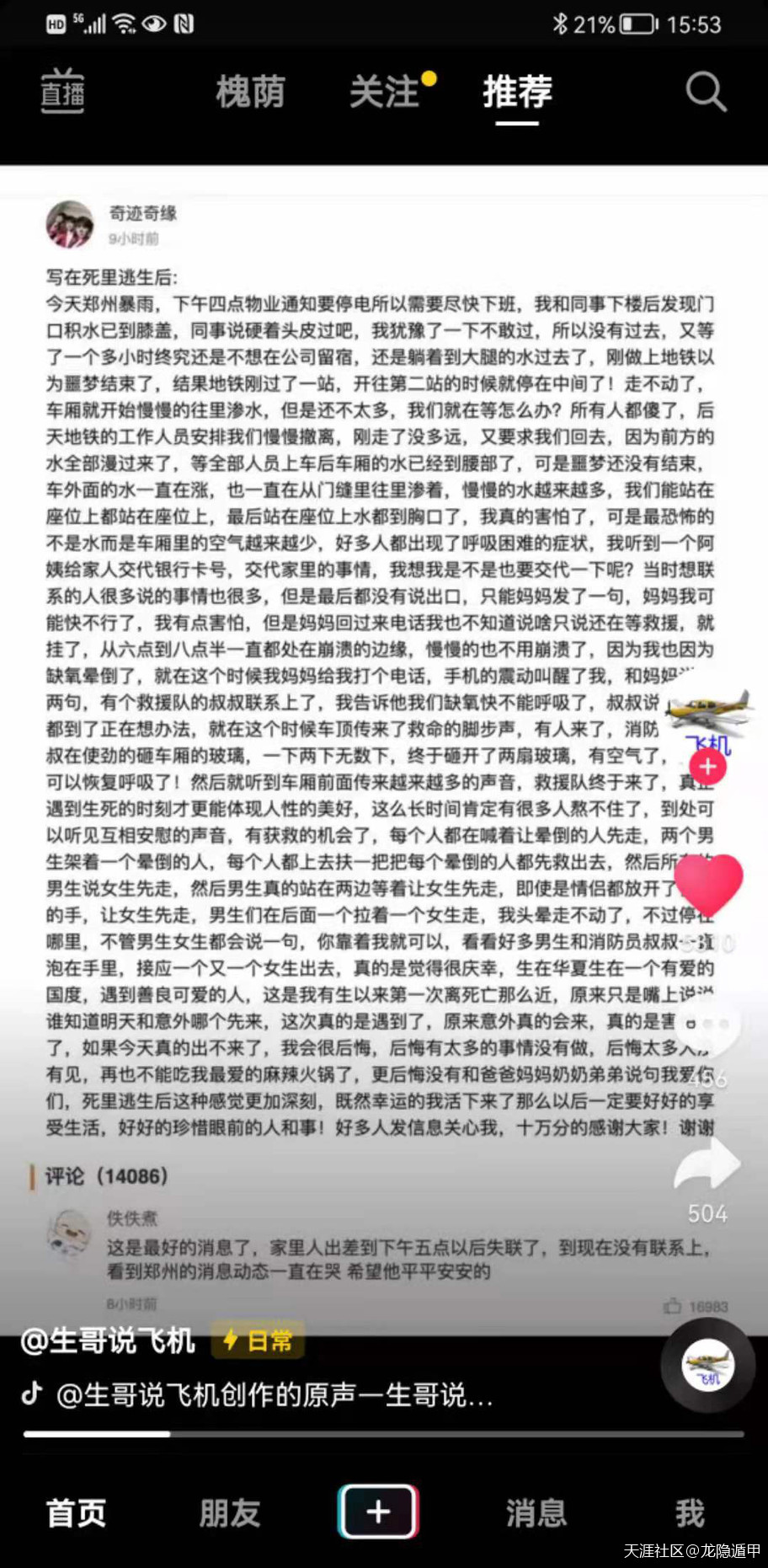Open the @生哥说飞机 profile name

(108, 1340)
